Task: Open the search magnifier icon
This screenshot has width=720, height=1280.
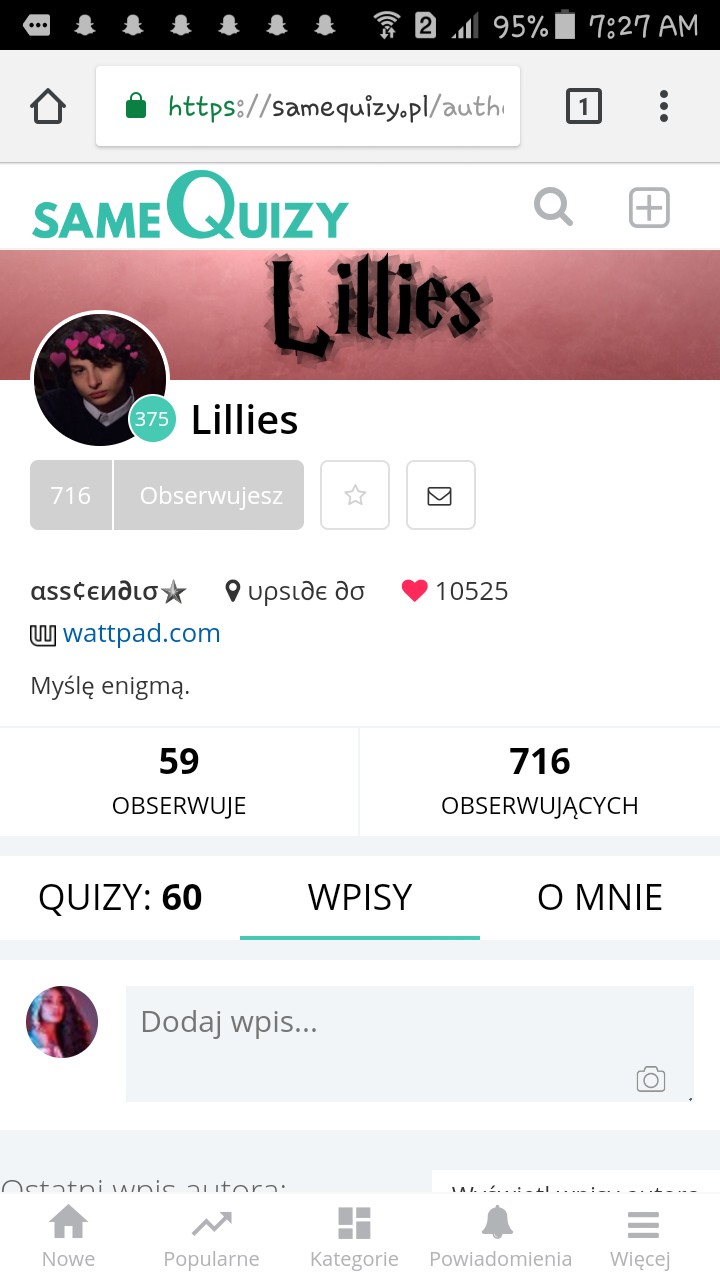Action: 553,208
